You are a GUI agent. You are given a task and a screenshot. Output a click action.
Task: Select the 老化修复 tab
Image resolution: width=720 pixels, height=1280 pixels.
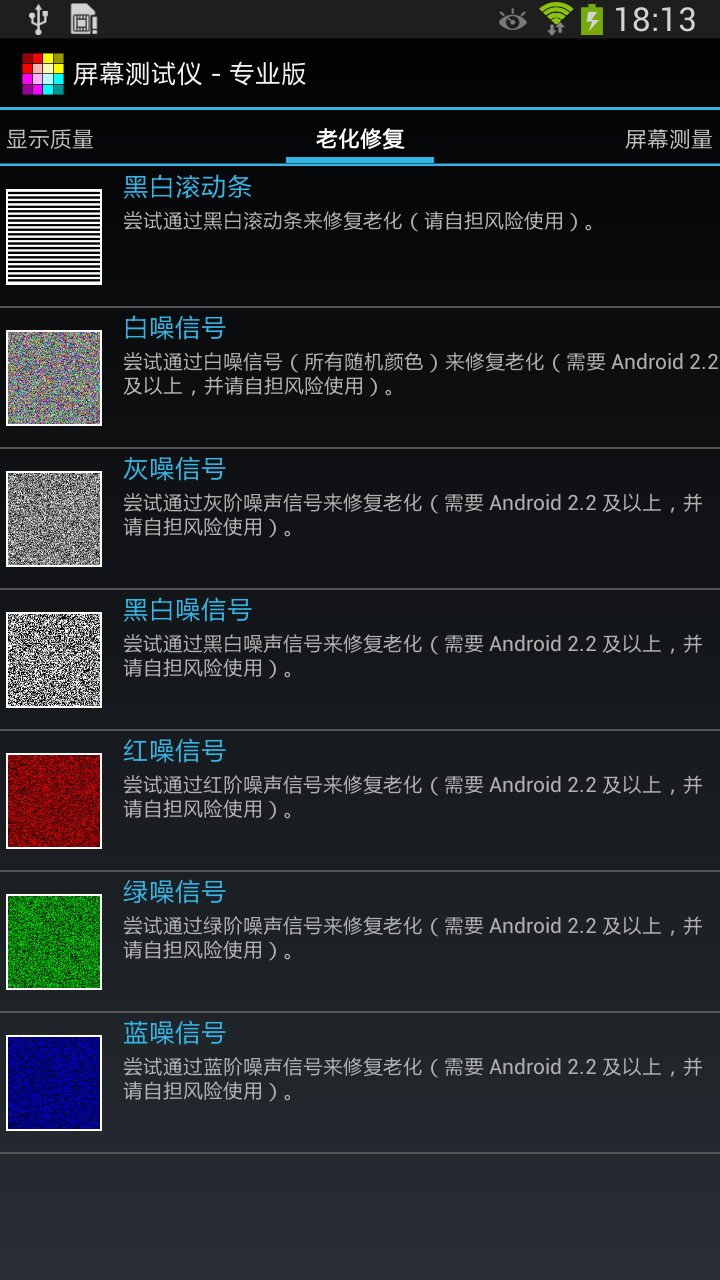[x=360, y=139]
